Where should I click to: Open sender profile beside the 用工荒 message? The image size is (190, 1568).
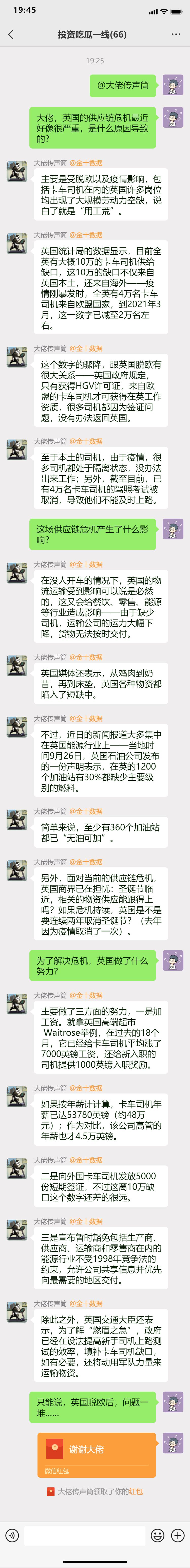17,172
